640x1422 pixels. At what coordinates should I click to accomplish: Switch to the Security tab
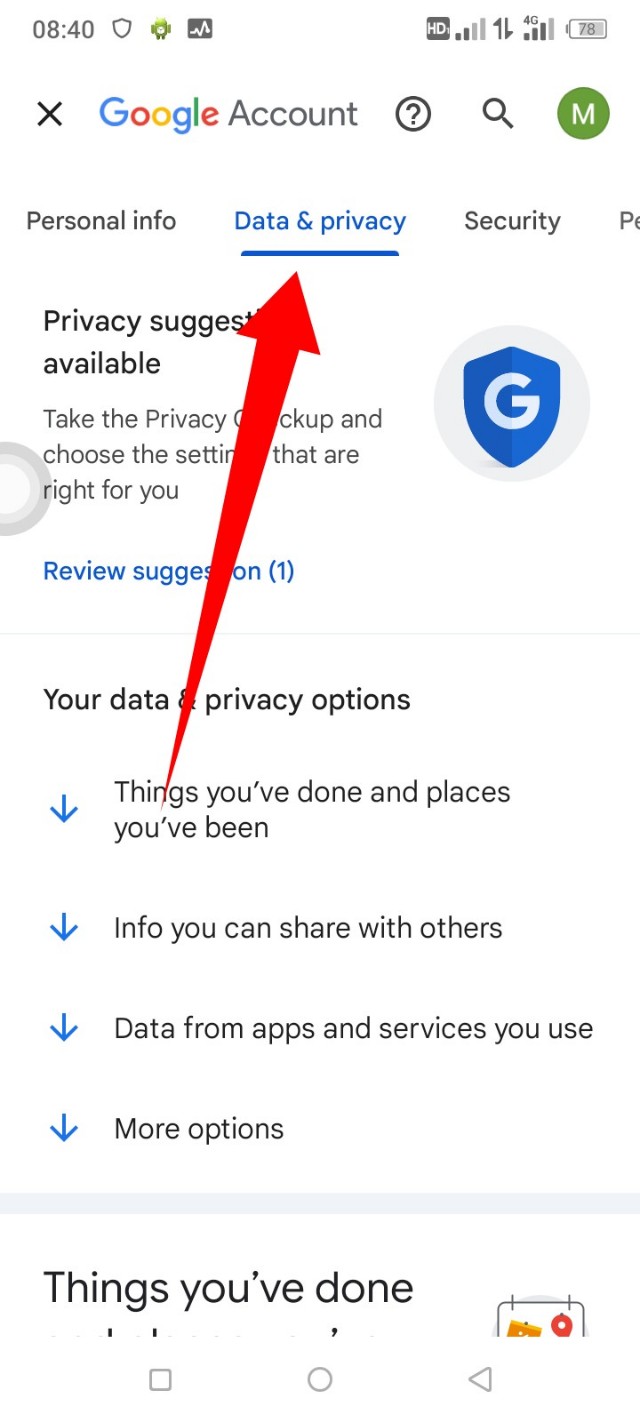512,221
